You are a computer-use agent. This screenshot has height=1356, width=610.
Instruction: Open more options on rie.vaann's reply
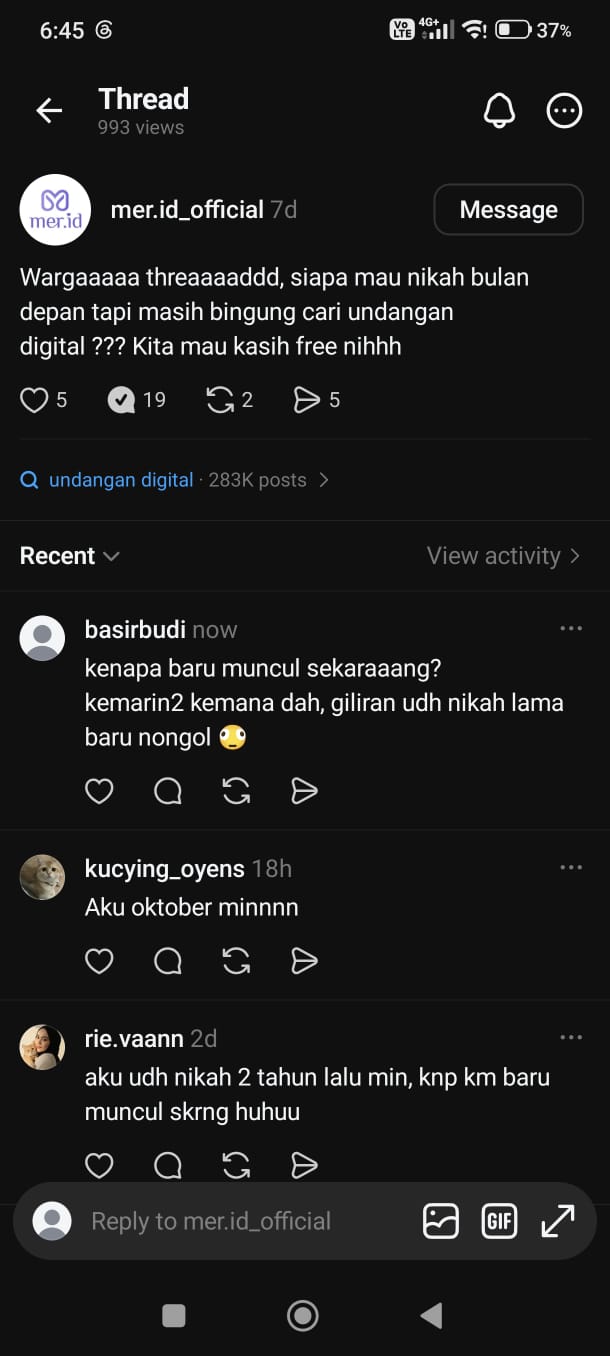(x=571, y=1037)
